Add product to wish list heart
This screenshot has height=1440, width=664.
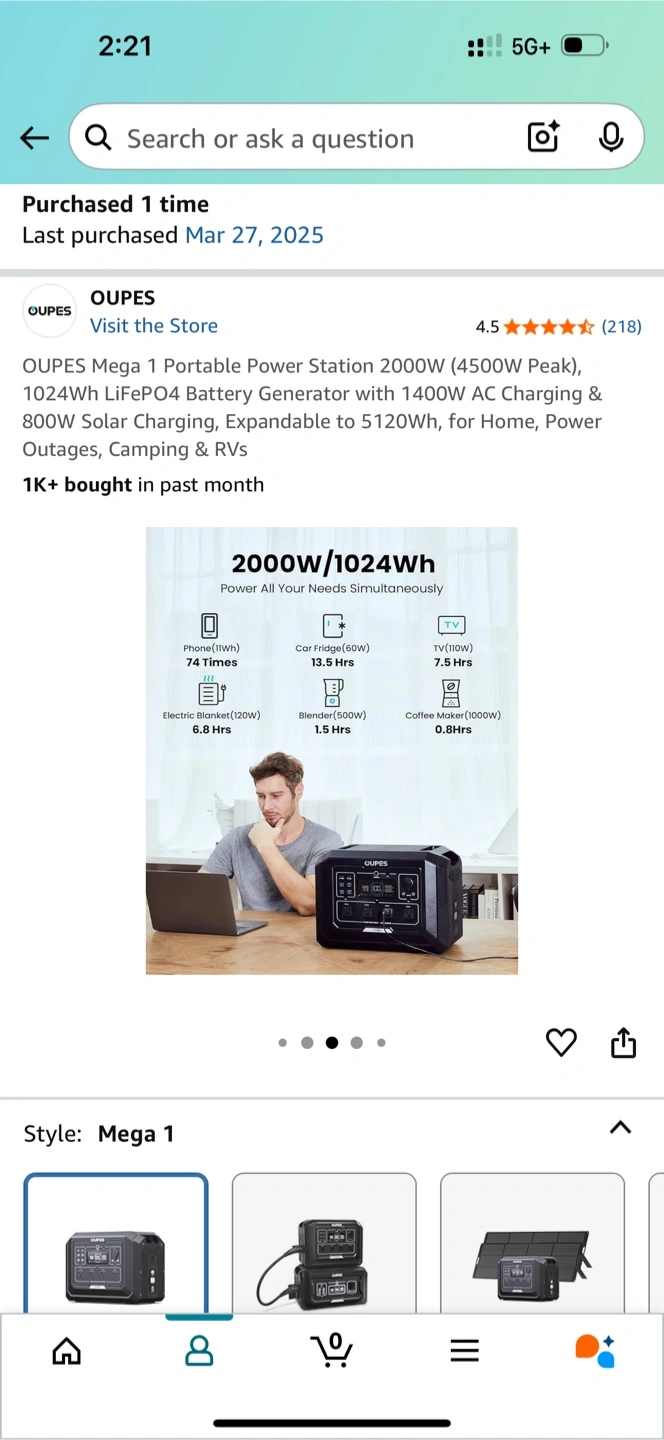(x=561, y=1042)
